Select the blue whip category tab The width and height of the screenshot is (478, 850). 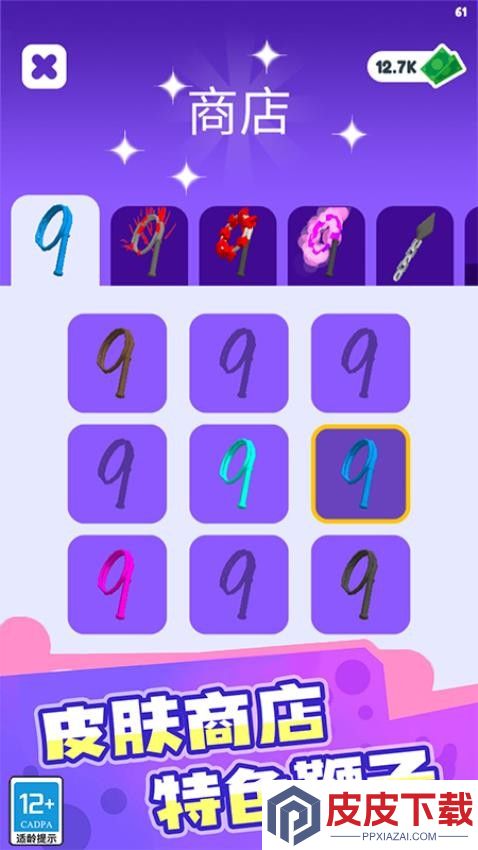tap(55, 240)
